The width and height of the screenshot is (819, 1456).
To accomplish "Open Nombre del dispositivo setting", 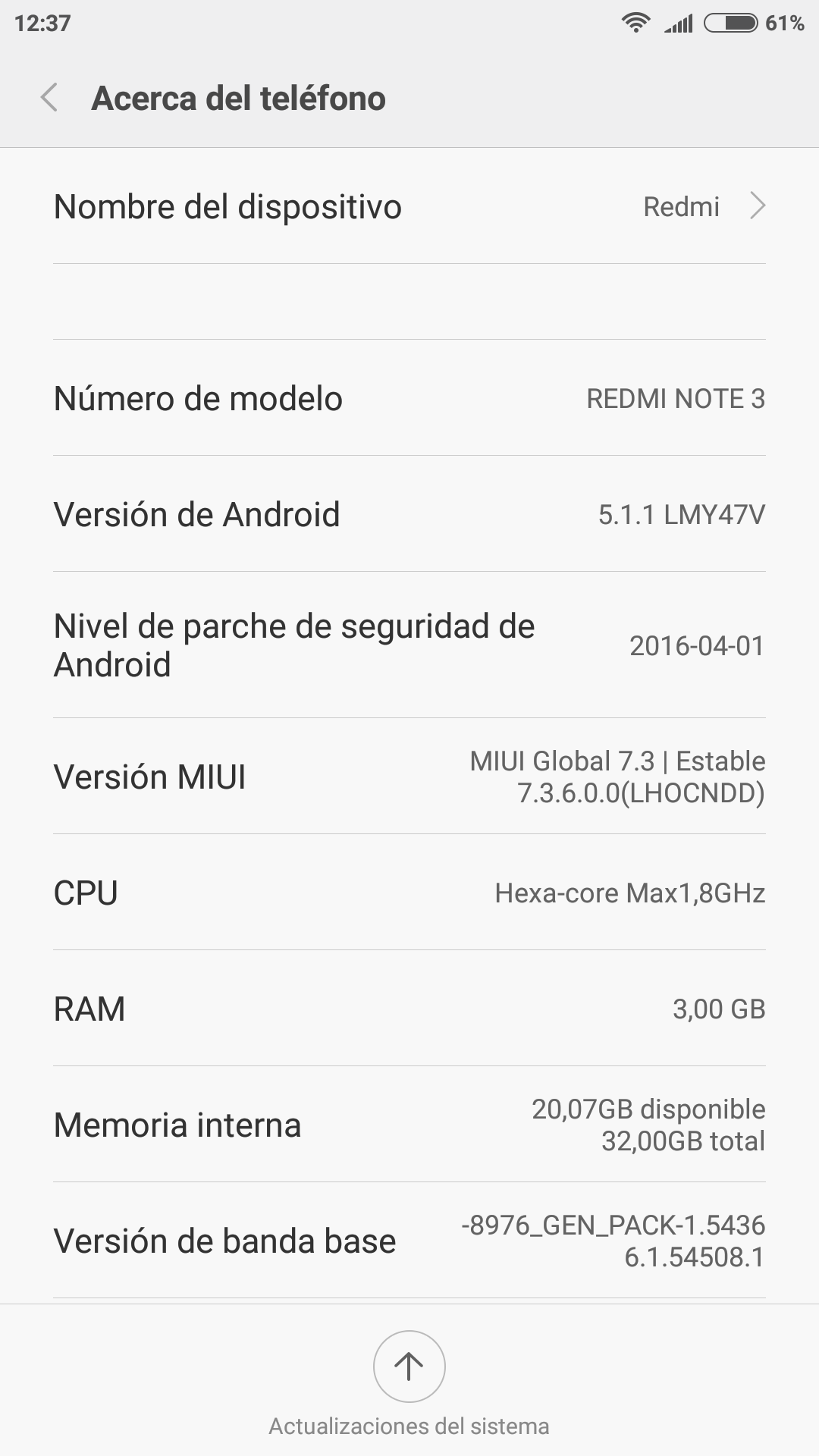I will [x=409, y=206].
